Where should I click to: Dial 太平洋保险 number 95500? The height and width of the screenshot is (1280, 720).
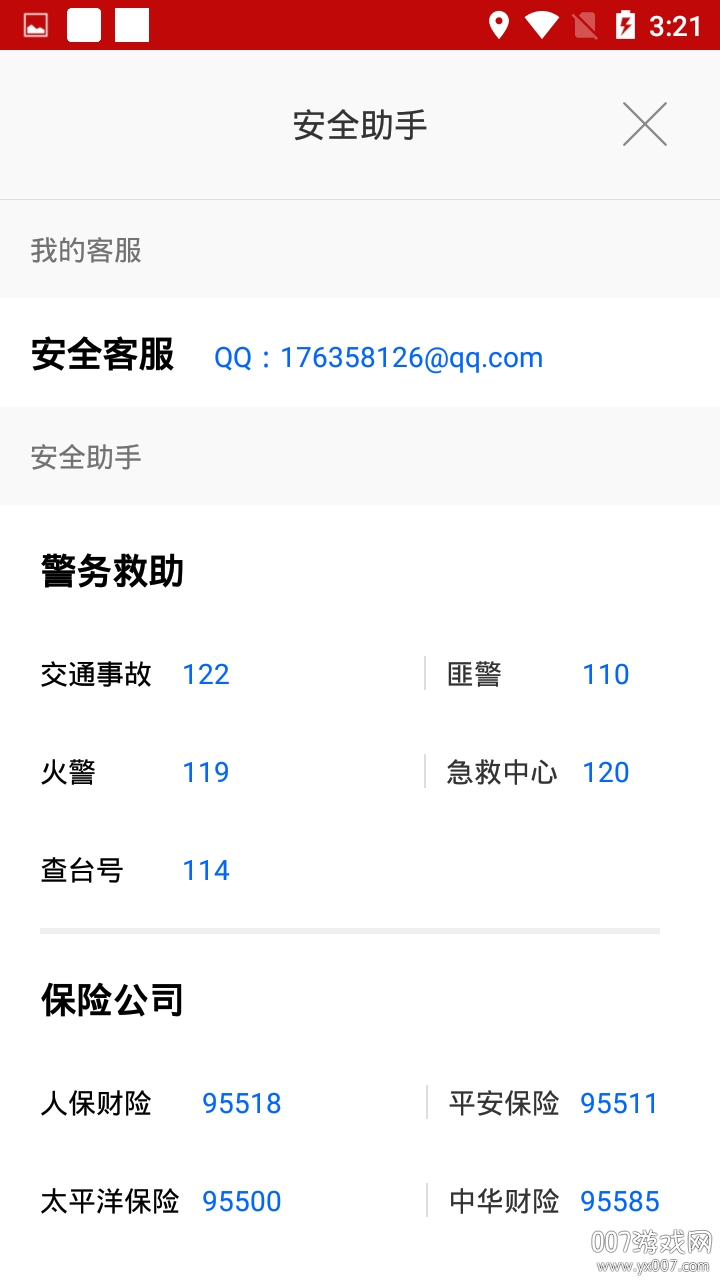coord(242,1202)
